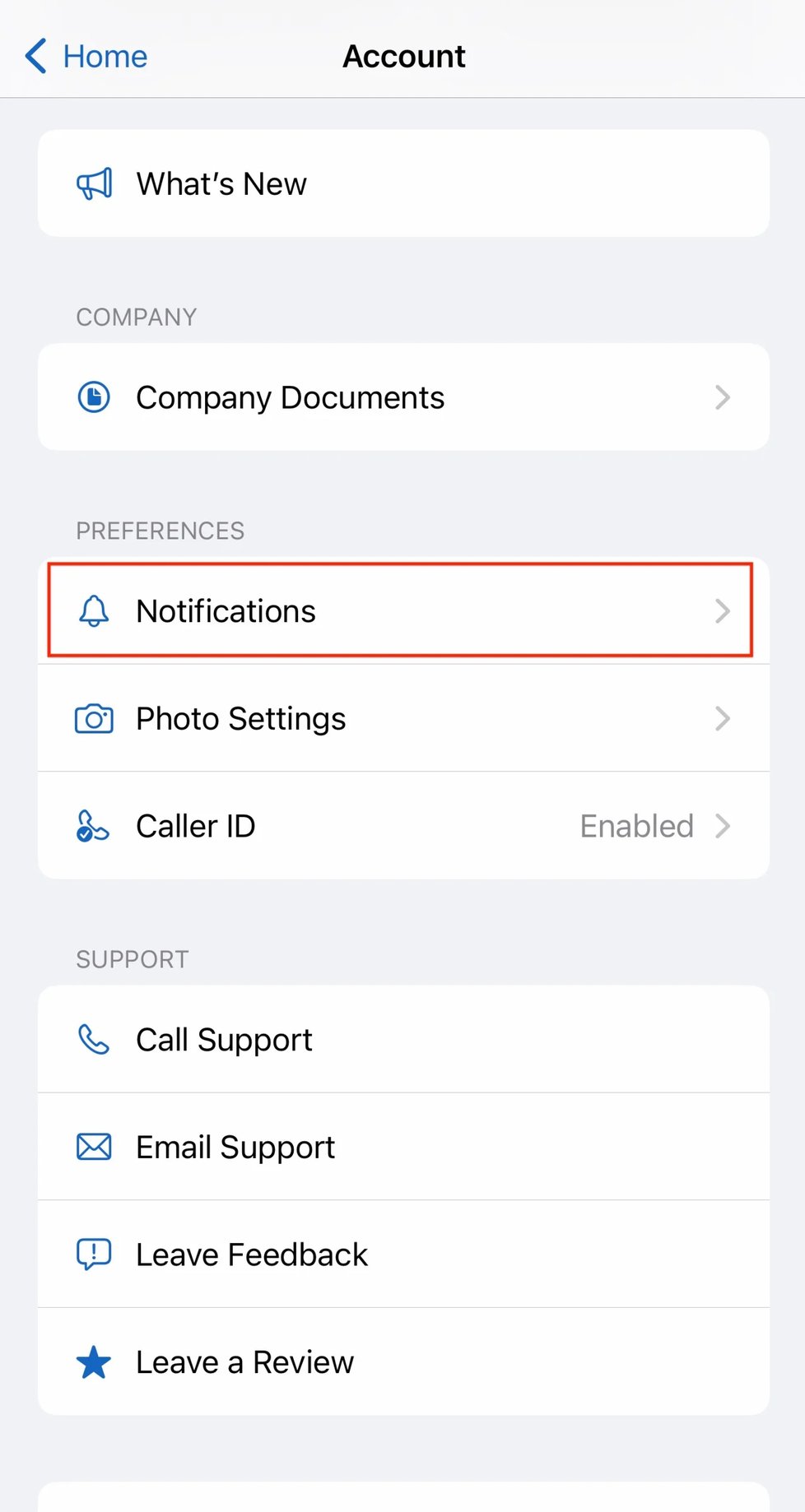Expand the Caller ID row chevron
This screenshot has height=1512, width=805.
pyautogui.click(x=722, y=825)
